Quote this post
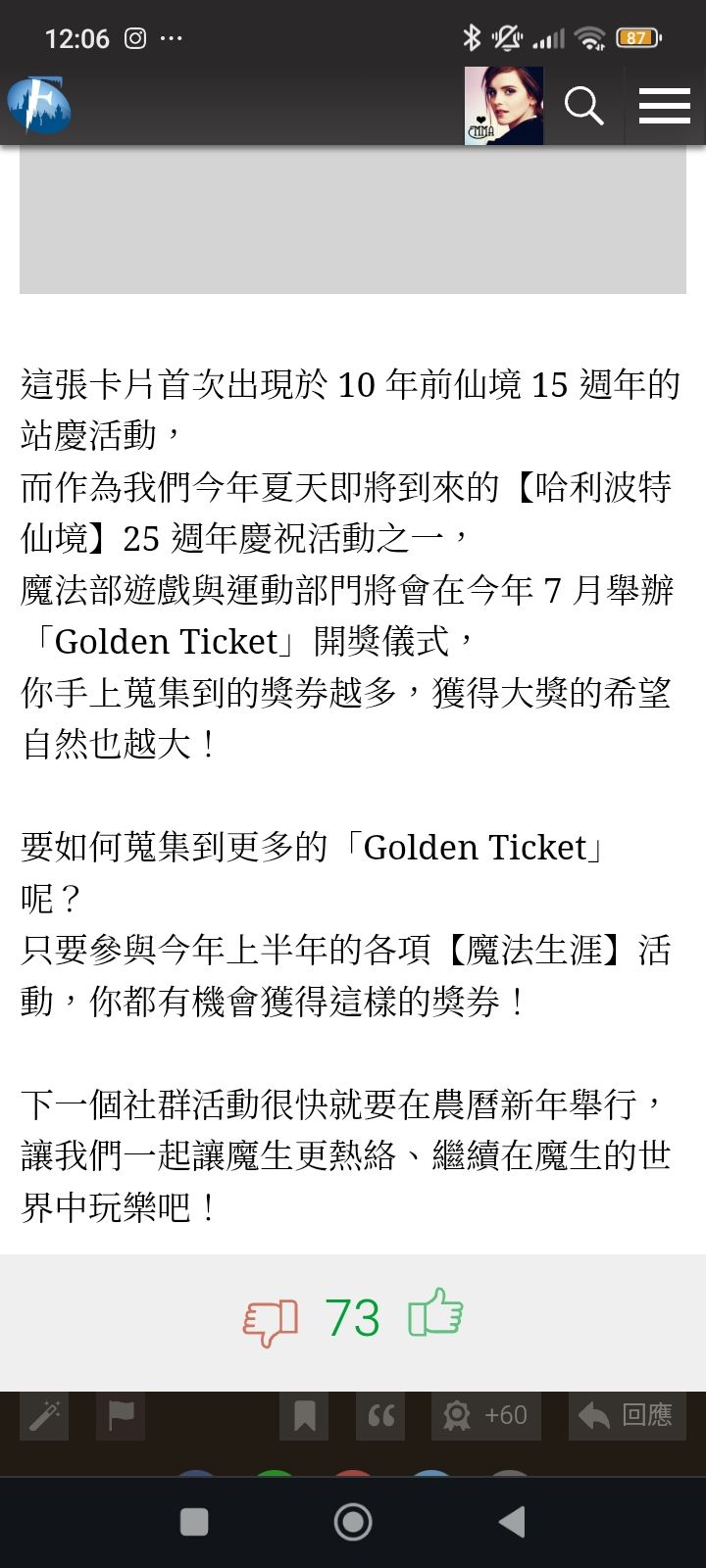This screenshot has height=1568, width=706. click(380, 1416)
